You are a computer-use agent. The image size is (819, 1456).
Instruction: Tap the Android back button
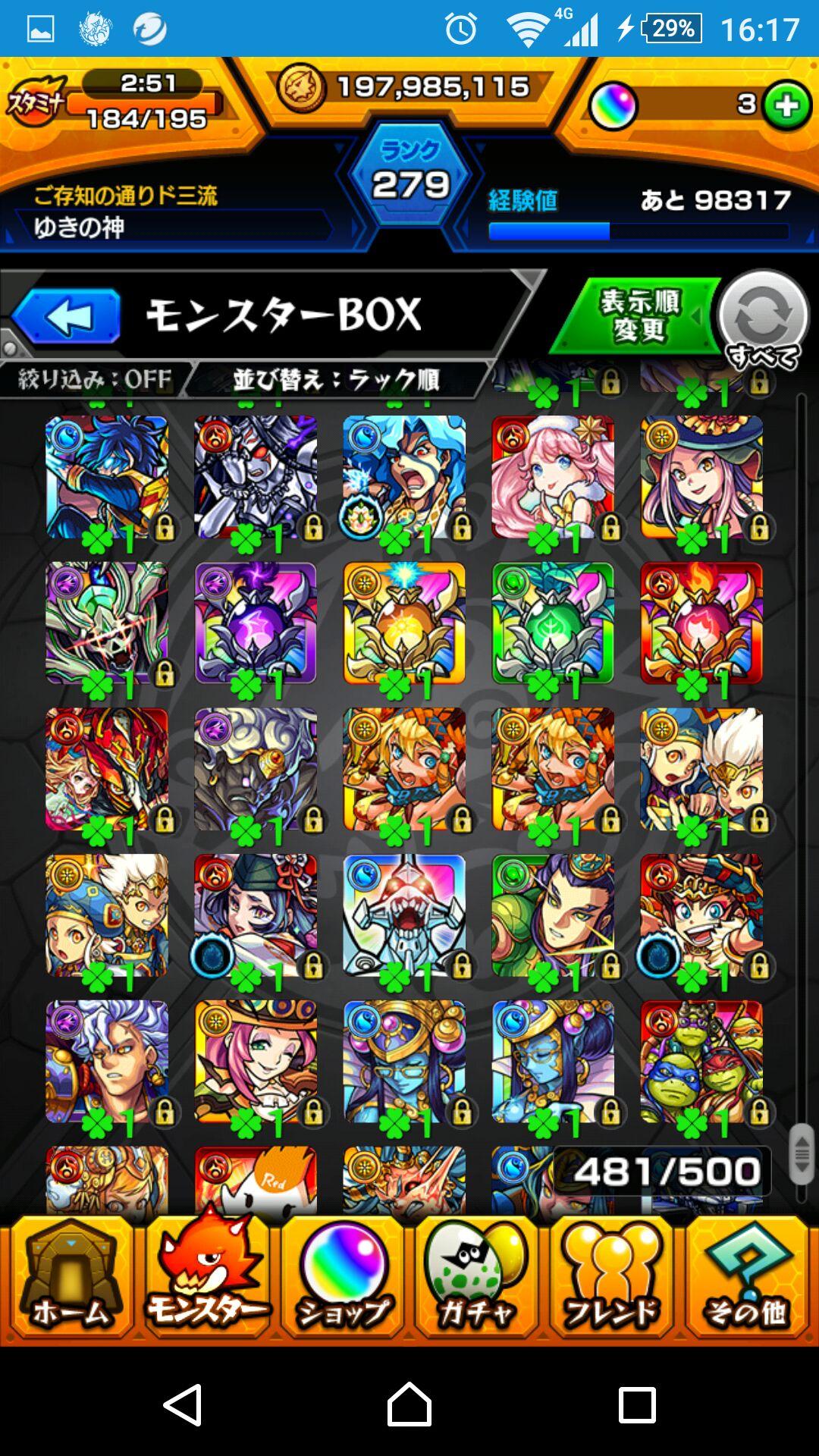[183, 1404]
